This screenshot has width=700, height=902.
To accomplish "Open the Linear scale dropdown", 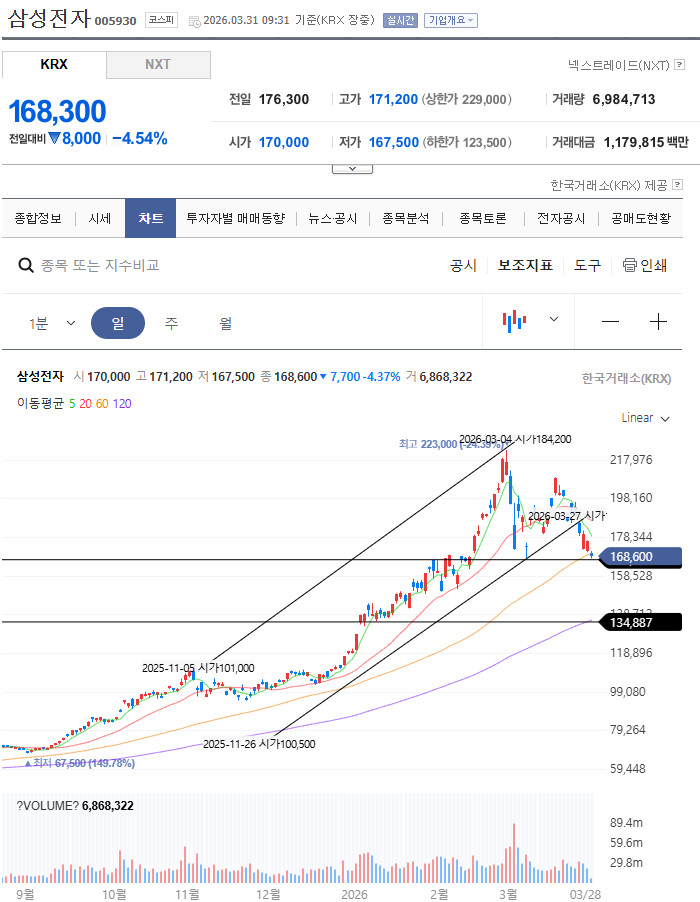I will pos(645,418).
